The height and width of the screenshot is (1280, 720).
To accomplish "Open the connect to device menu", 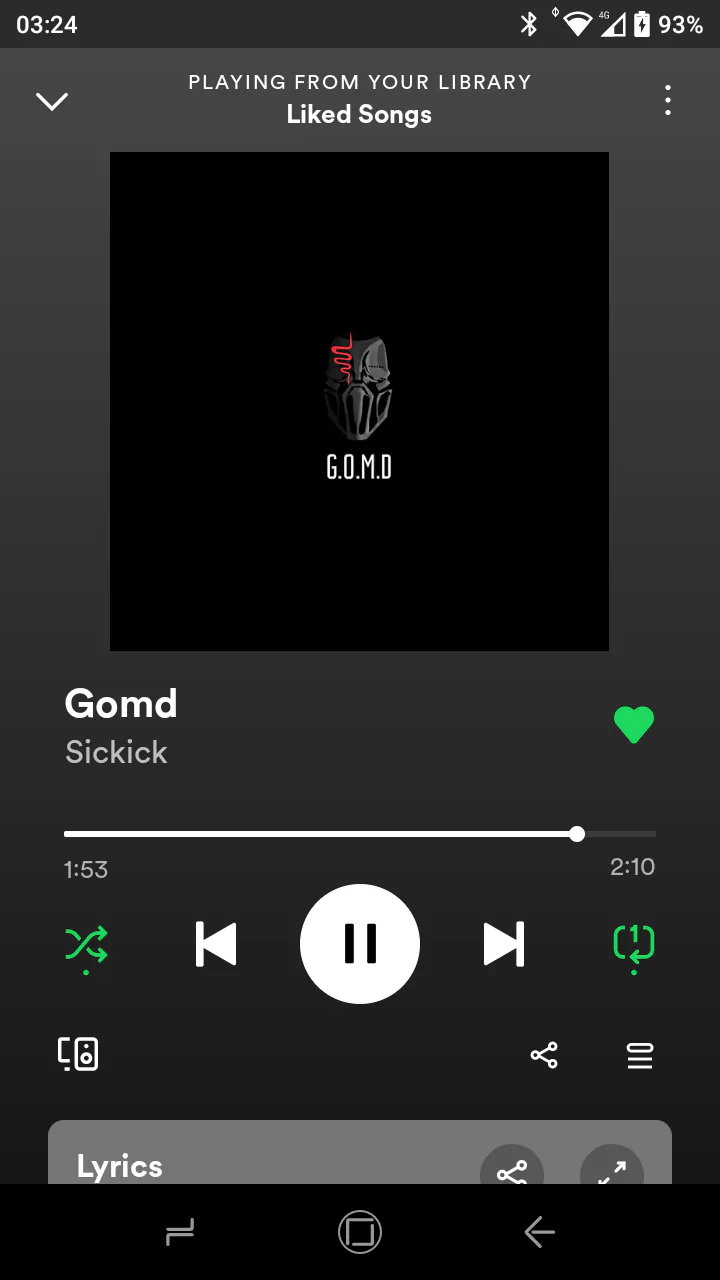I will coord(78,1054).
